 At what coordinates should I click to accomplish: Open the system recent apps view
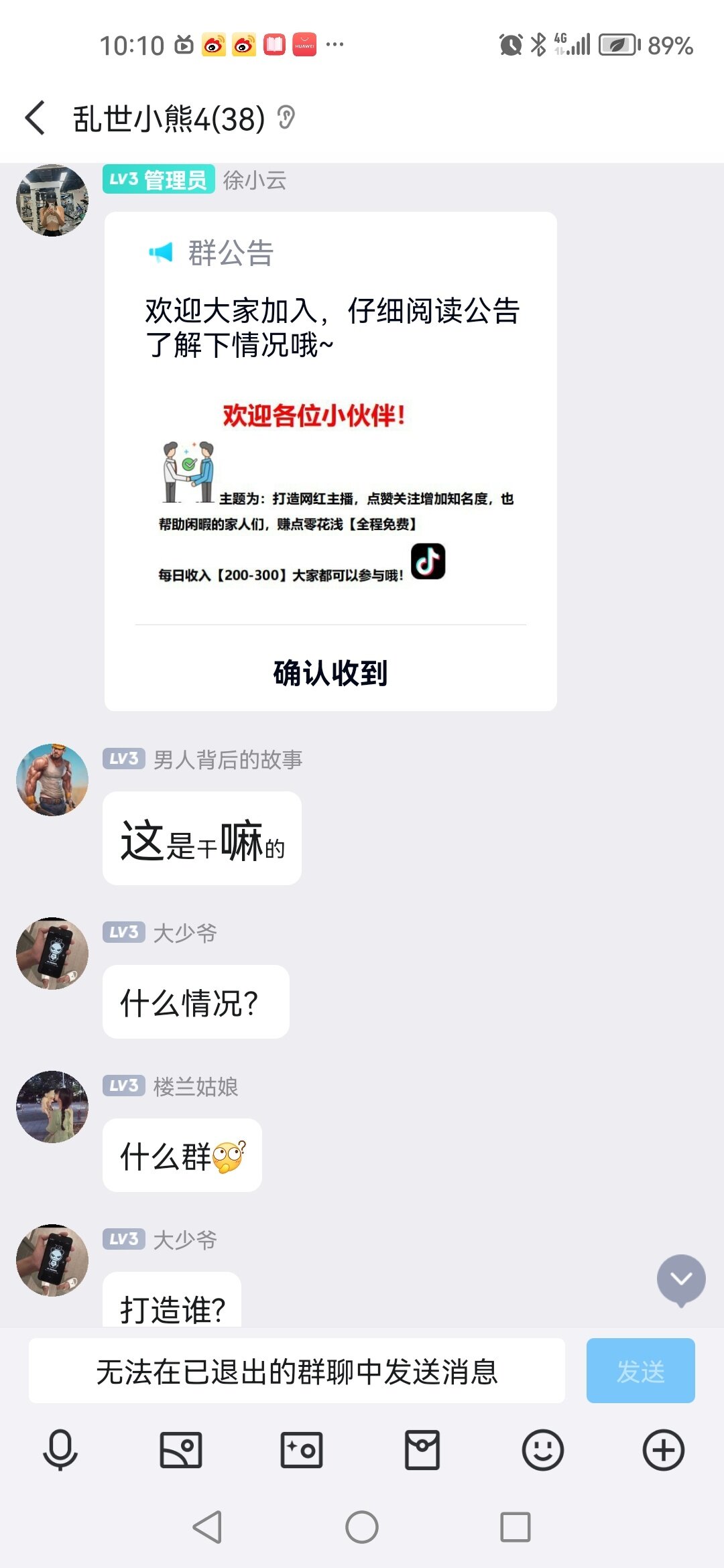click(516, 1527)
